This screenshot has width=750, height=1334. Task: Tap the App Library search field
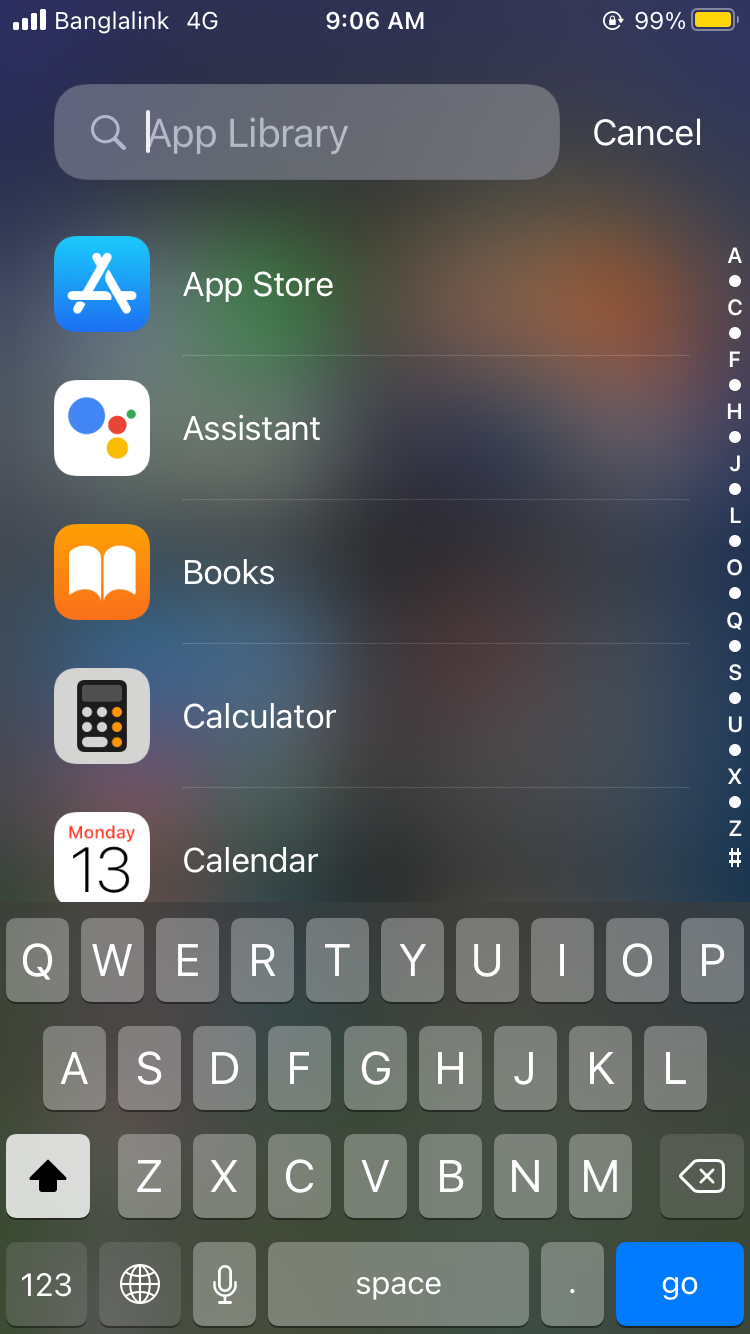[x=306, y=132]
